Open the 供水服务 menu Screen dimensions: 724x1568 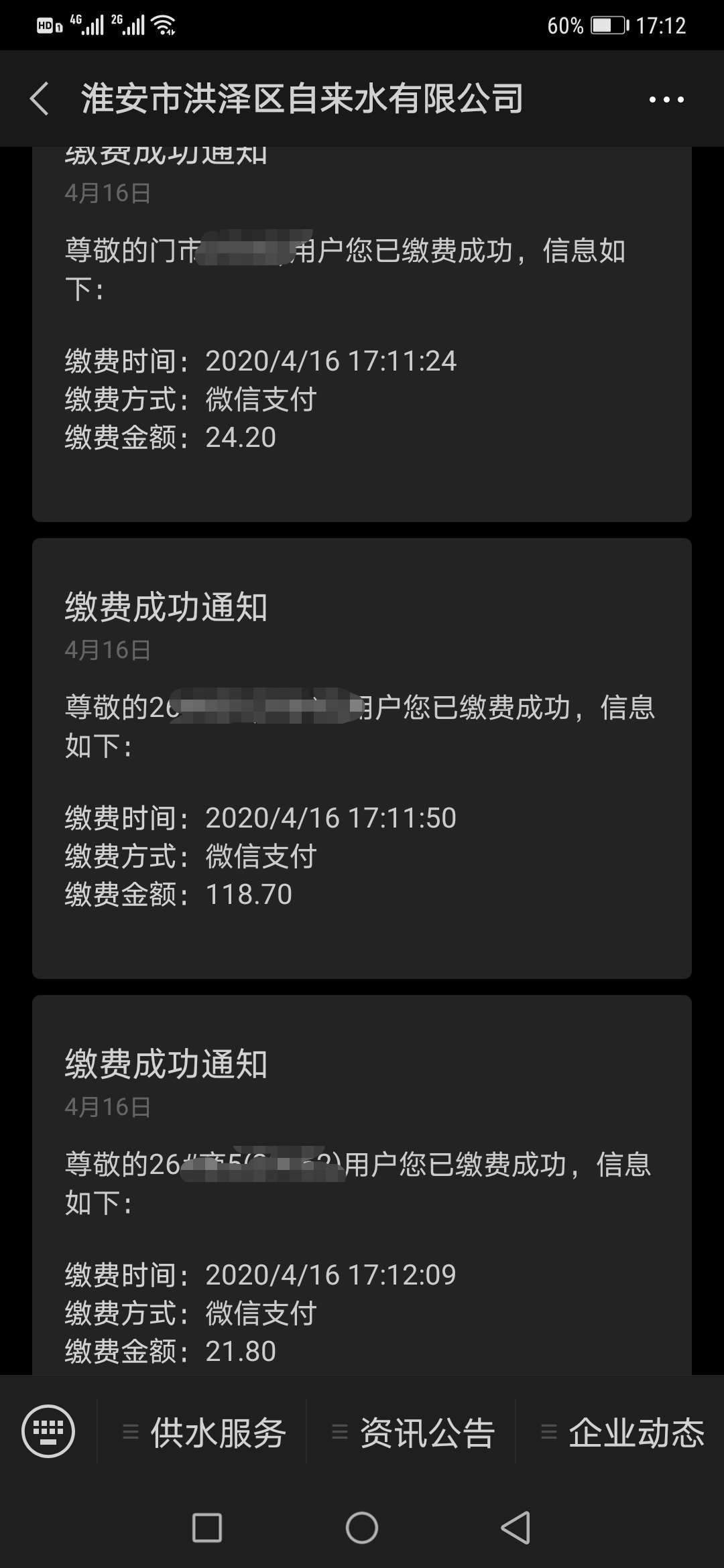(x=202, y=1431)
